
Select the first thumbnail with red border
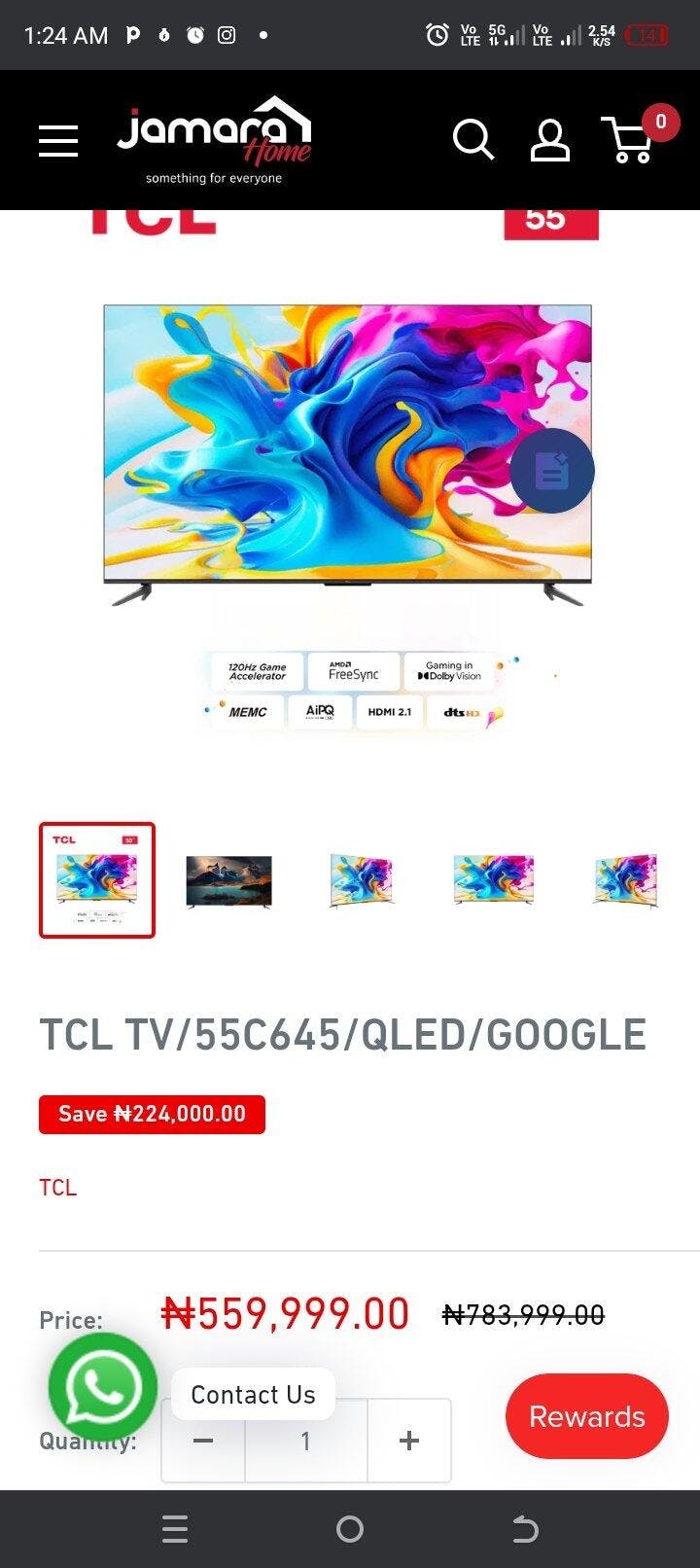97,880
